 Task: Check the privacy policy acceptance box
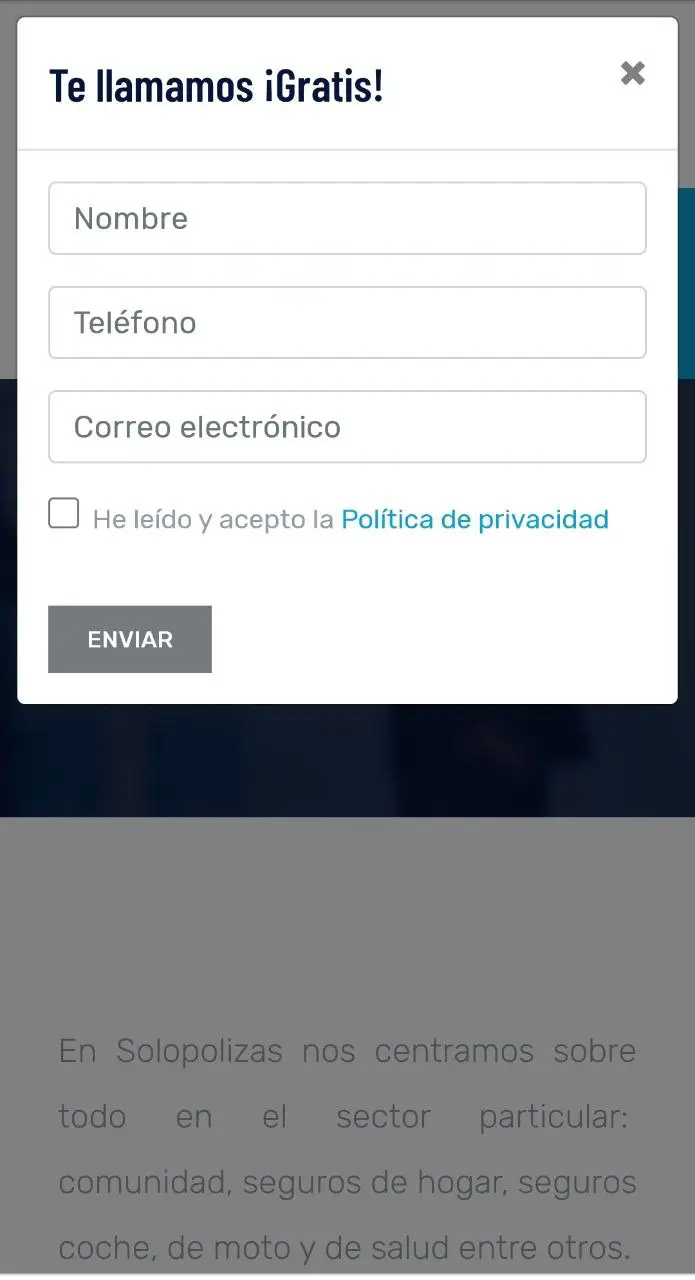tap(64, 514)
